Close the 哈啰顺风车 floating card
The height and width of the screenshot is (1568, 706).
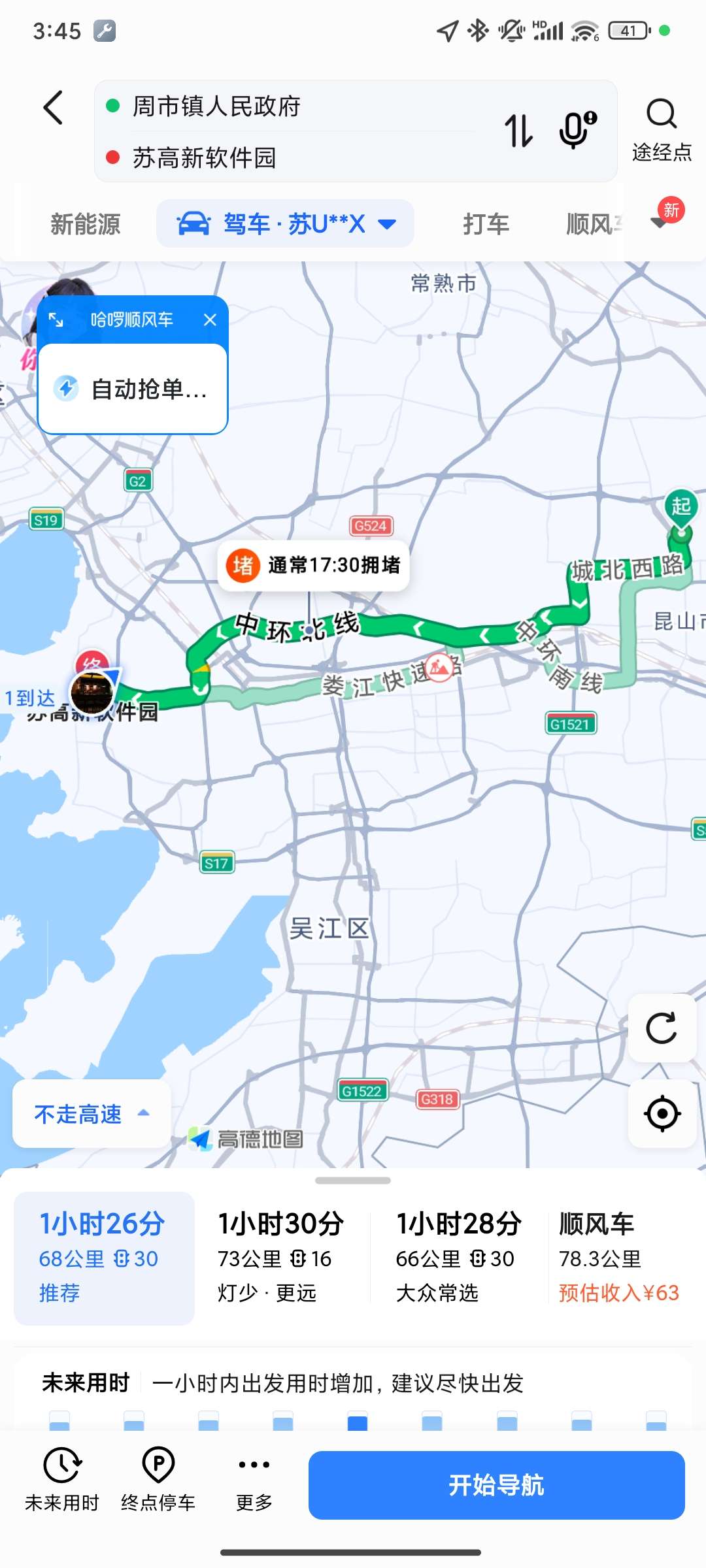point(210,319)
